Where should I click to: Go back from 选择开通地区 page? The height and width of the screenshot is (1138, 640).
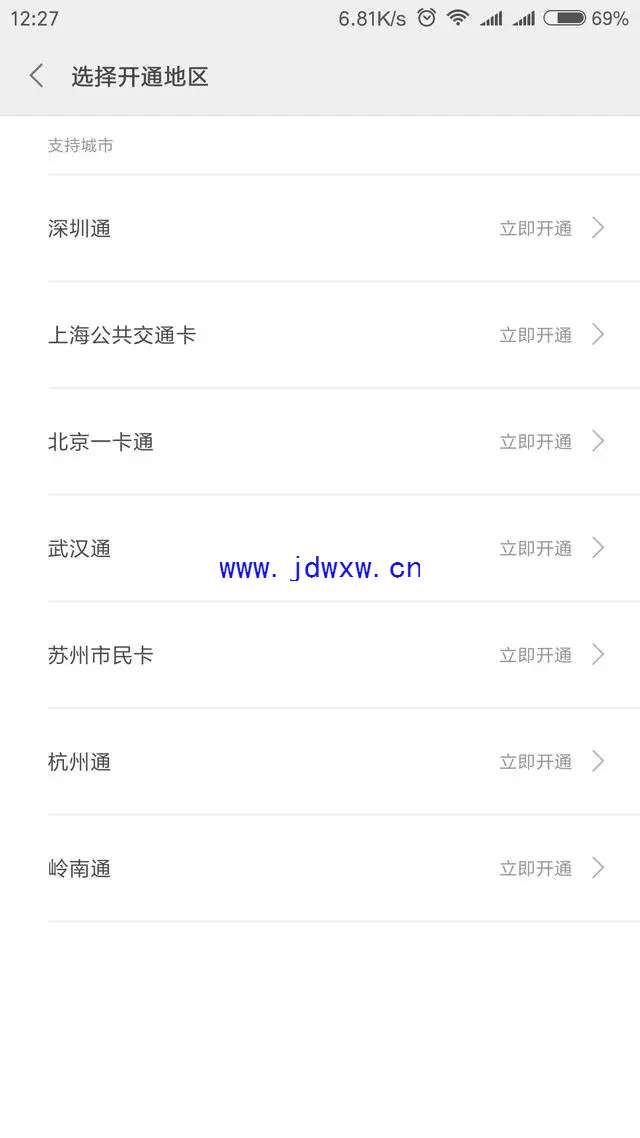pos(36,75)
